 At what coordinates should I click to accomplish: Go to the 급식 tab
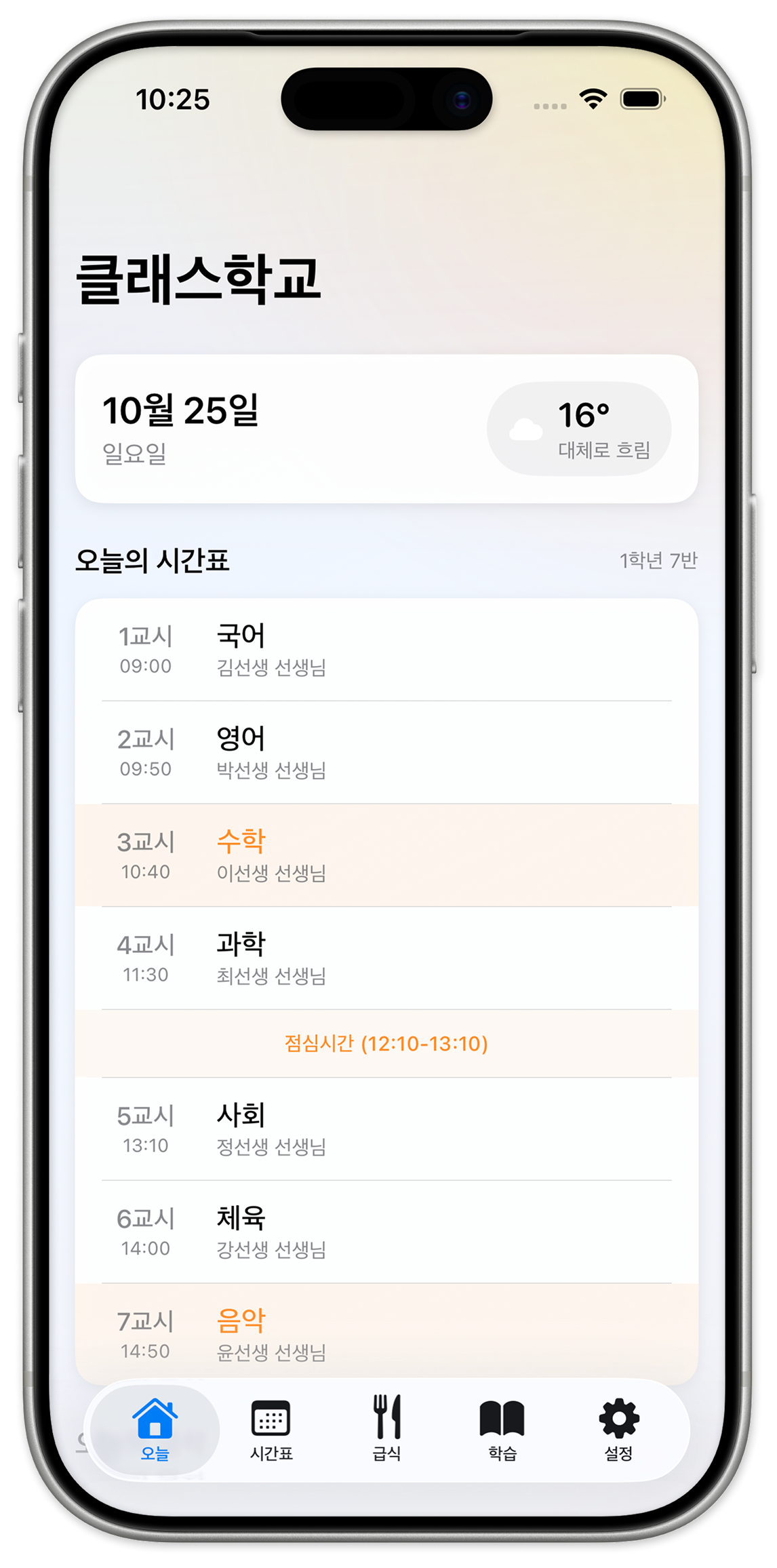click(x=386, y=1428)
